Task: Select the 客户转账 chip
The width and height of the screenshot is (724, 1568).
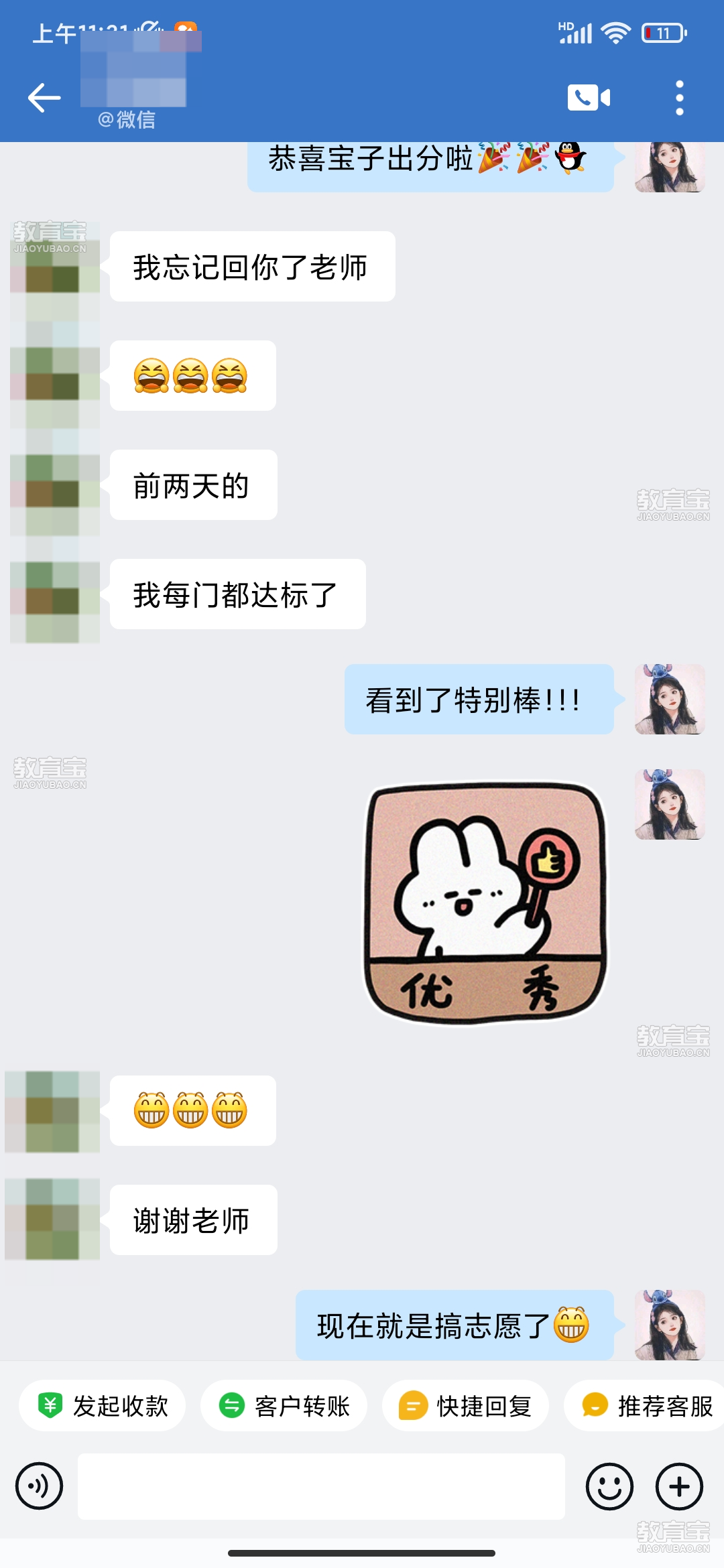Action: 284,1406
